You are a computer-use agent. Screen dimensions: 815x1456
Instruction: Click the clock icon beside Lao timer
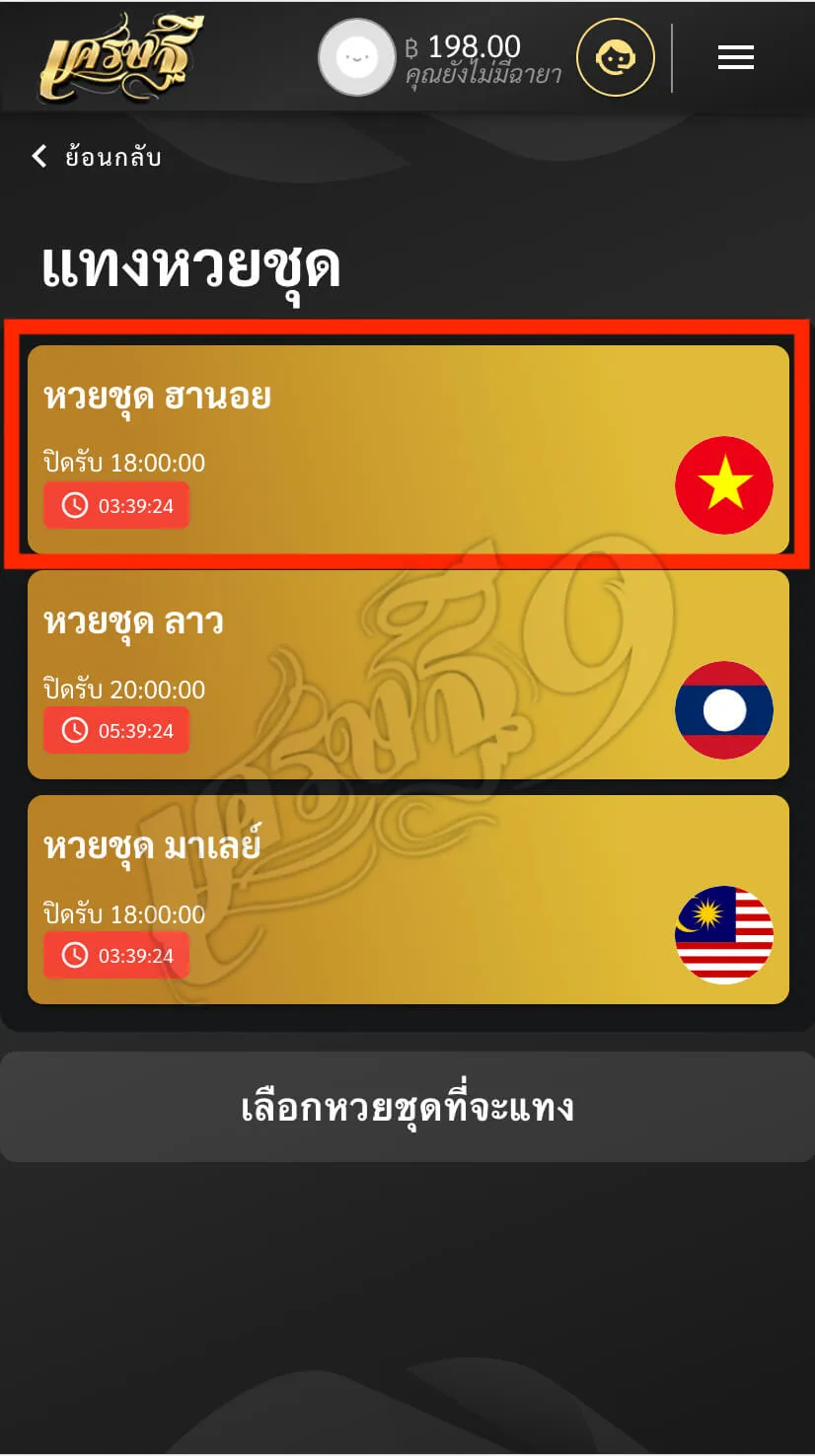pyautogui.click(x=75, y=730)
